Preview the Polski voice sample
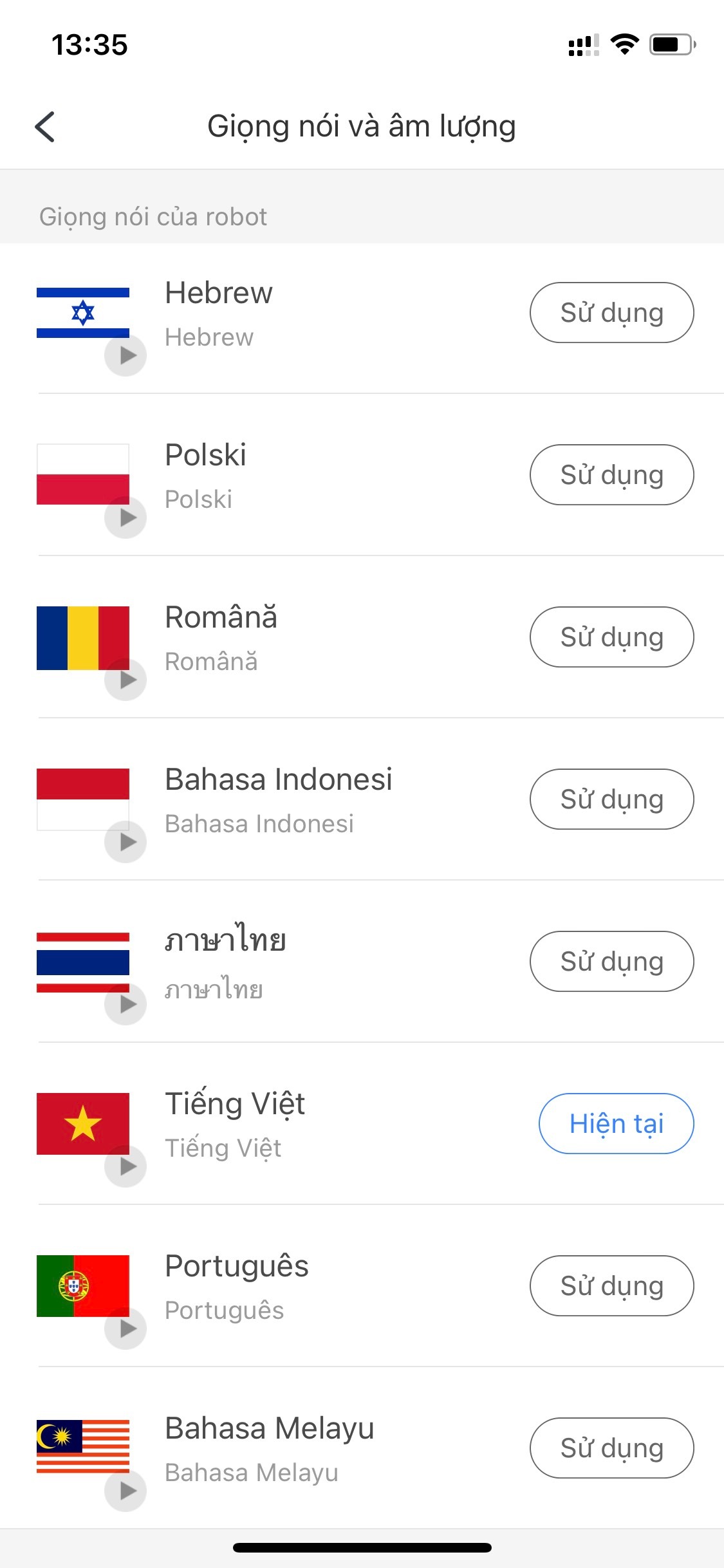724x1568 pixels. (125, 518)
